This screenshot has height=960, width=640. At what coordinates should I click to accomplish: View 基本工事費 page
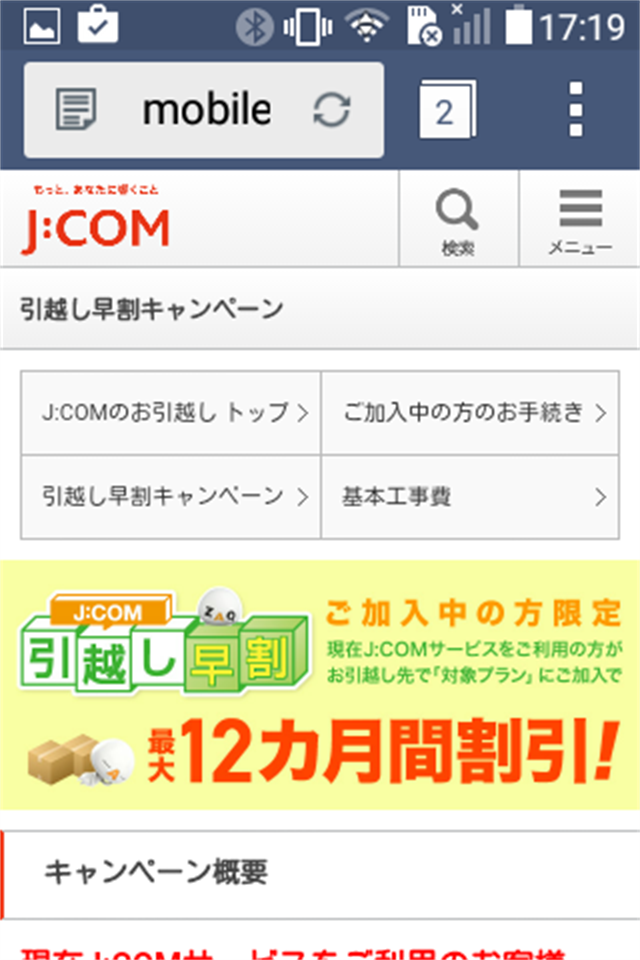[x=470, y=496]
